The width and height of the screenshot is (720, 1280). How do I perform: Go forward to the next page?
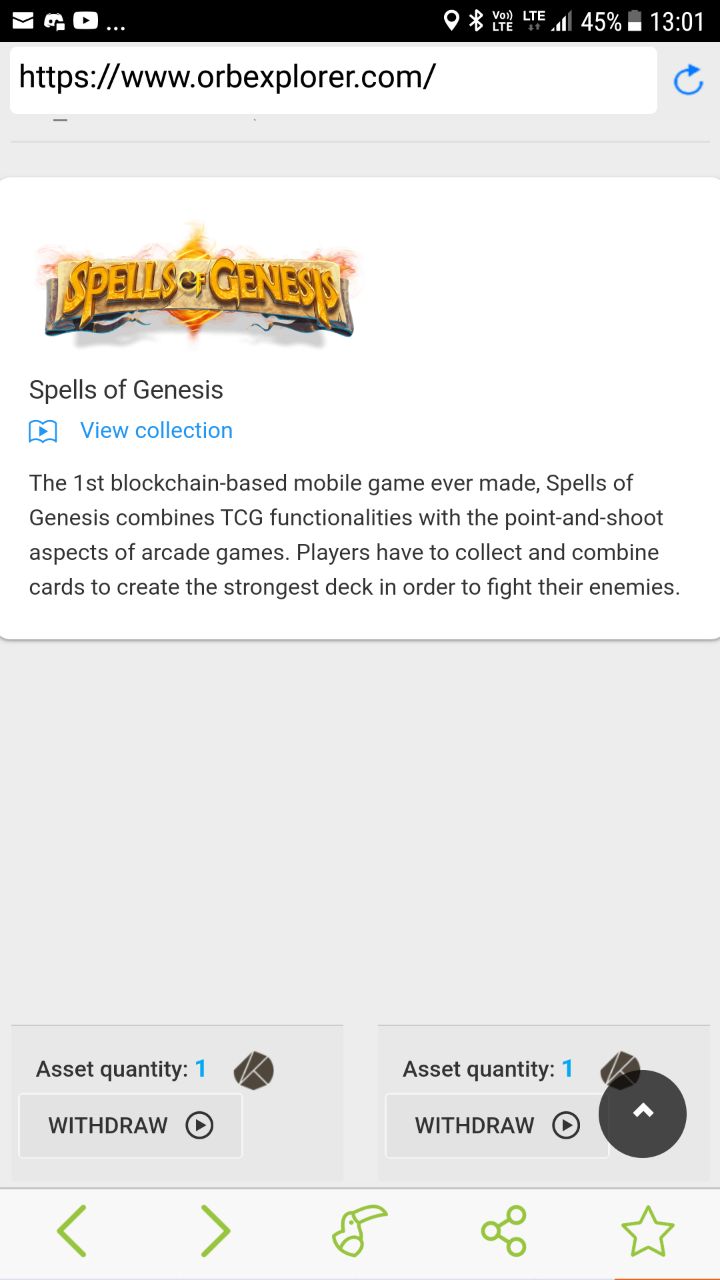[215, 1231]
